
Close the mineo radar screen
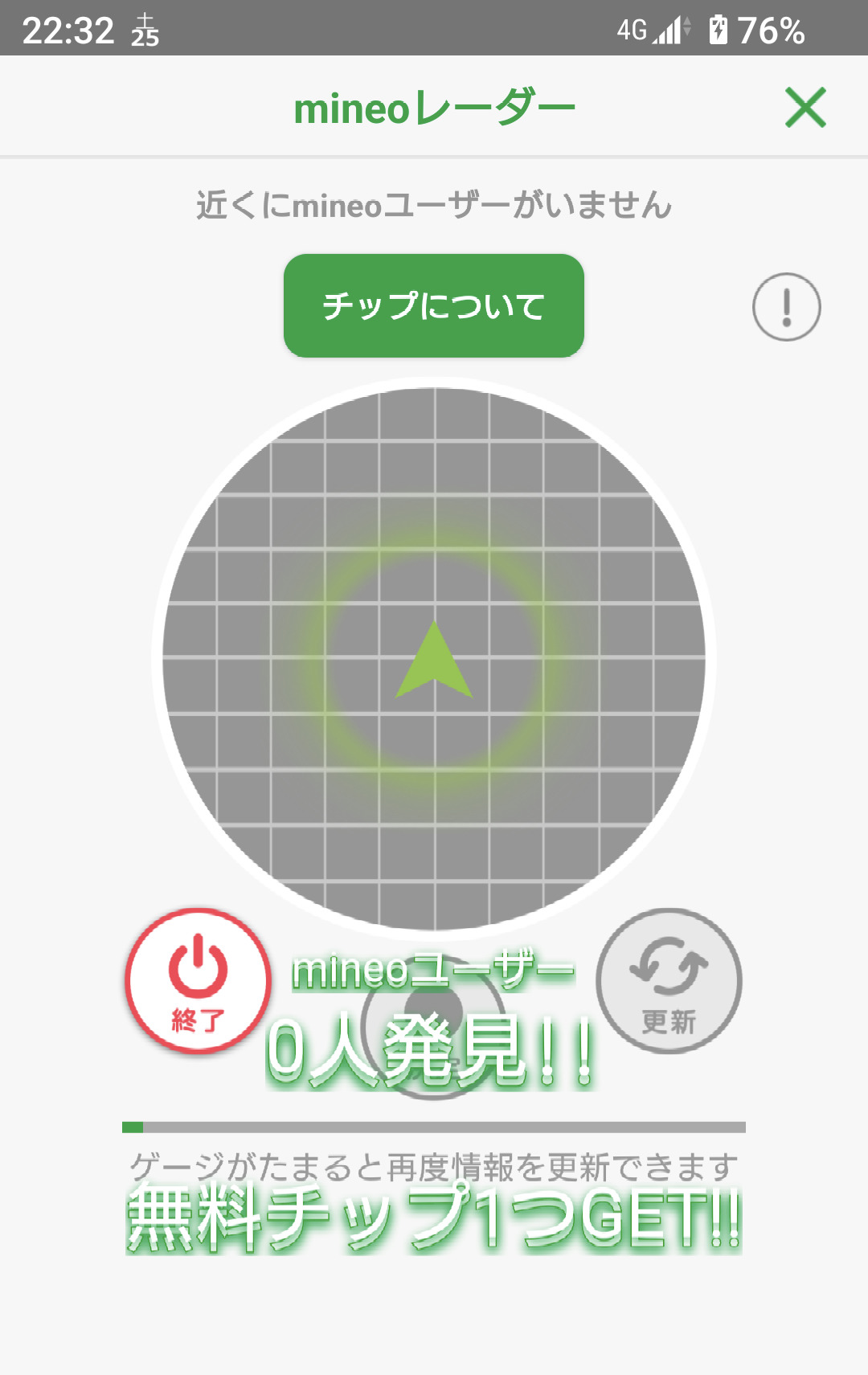(x=805, y=108)
